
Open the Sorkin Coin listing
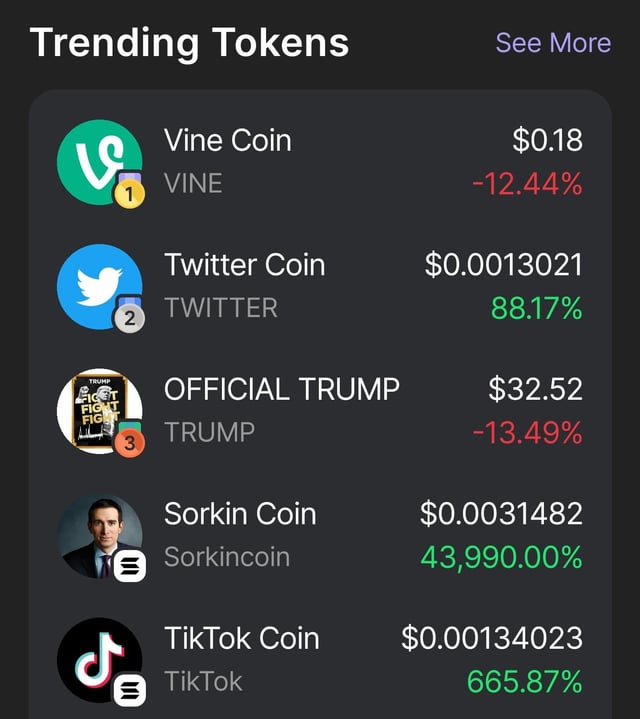coord(320,535)
